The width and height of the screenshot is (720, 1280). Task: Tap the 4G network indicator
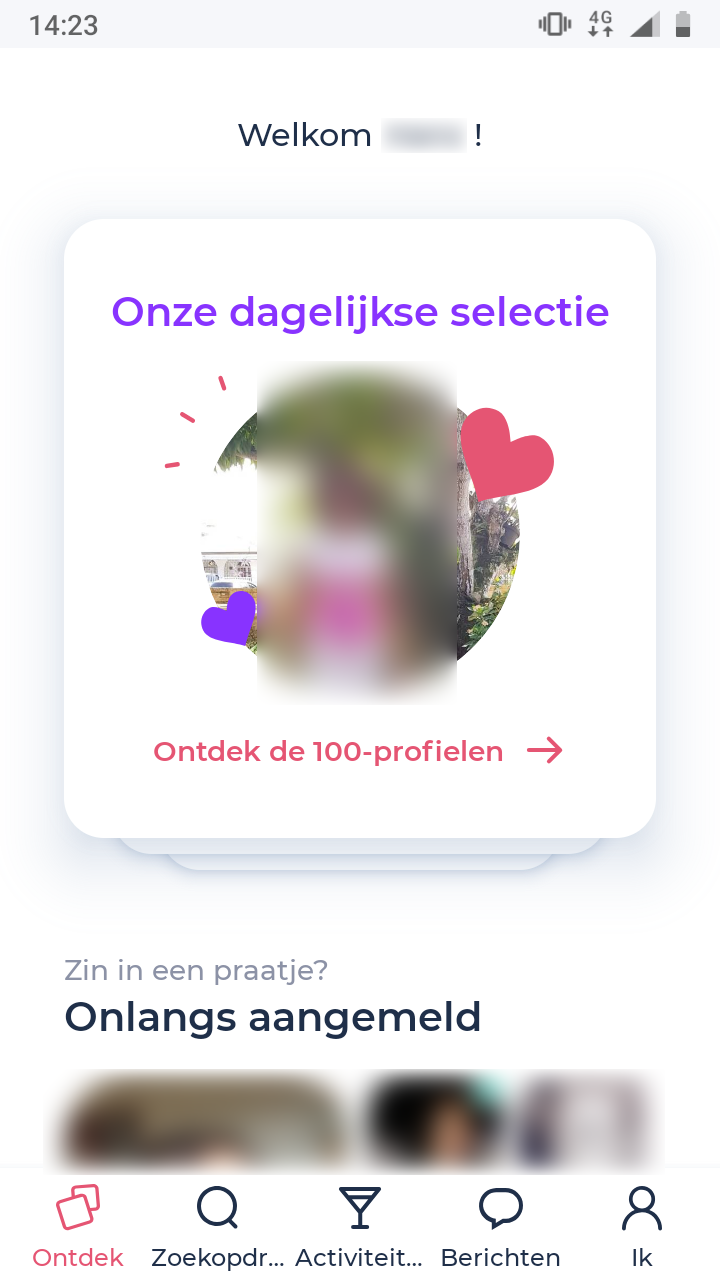[x=600, y=22]
